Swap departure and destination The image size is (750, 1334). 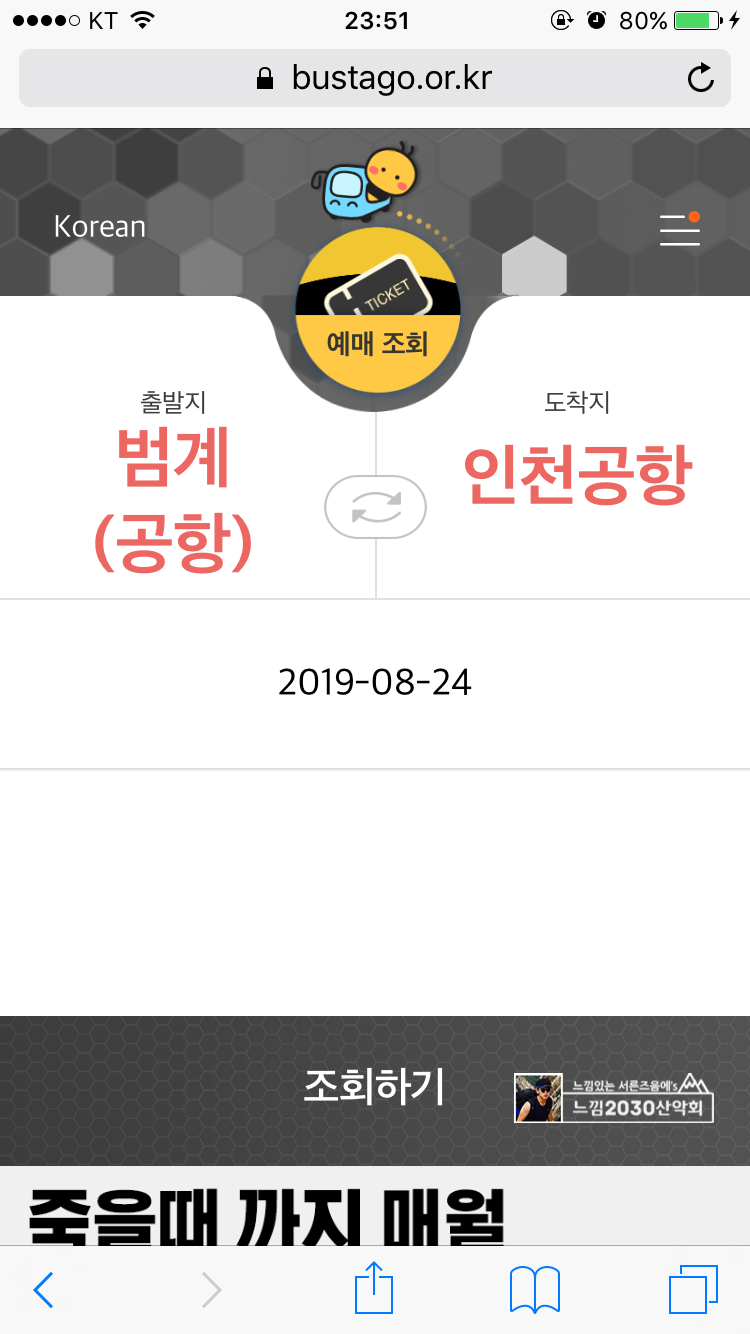click(375, 507)
